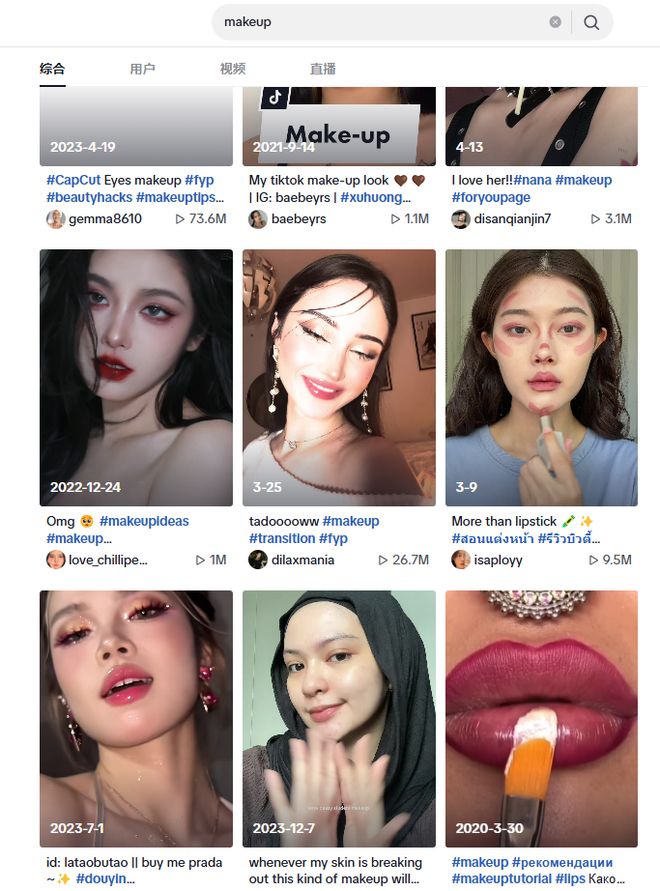Visit baebeyrs's profile
Image resolution: width=660 pixels, height=891 pixels.
[298, 219]
